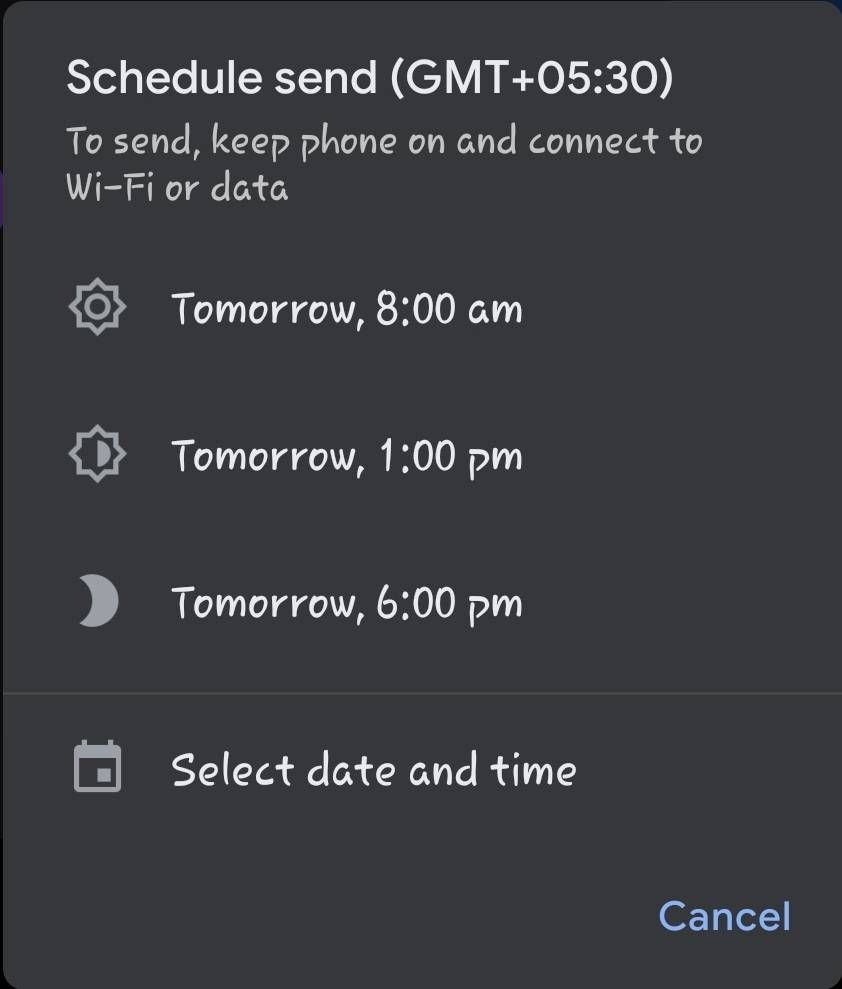Choose Tomorrow, 1:00 pm send time
The height and width of the screenshot is (989, 842).
[347, 455]
